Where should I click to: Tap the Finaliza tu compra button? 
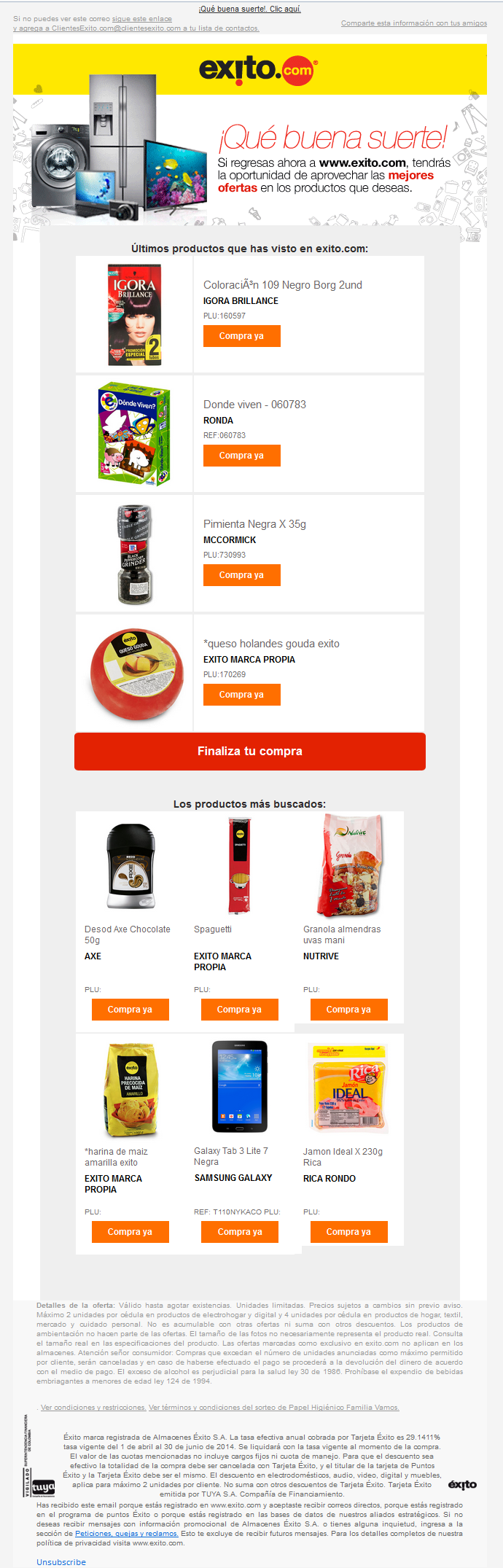(249, 752)
